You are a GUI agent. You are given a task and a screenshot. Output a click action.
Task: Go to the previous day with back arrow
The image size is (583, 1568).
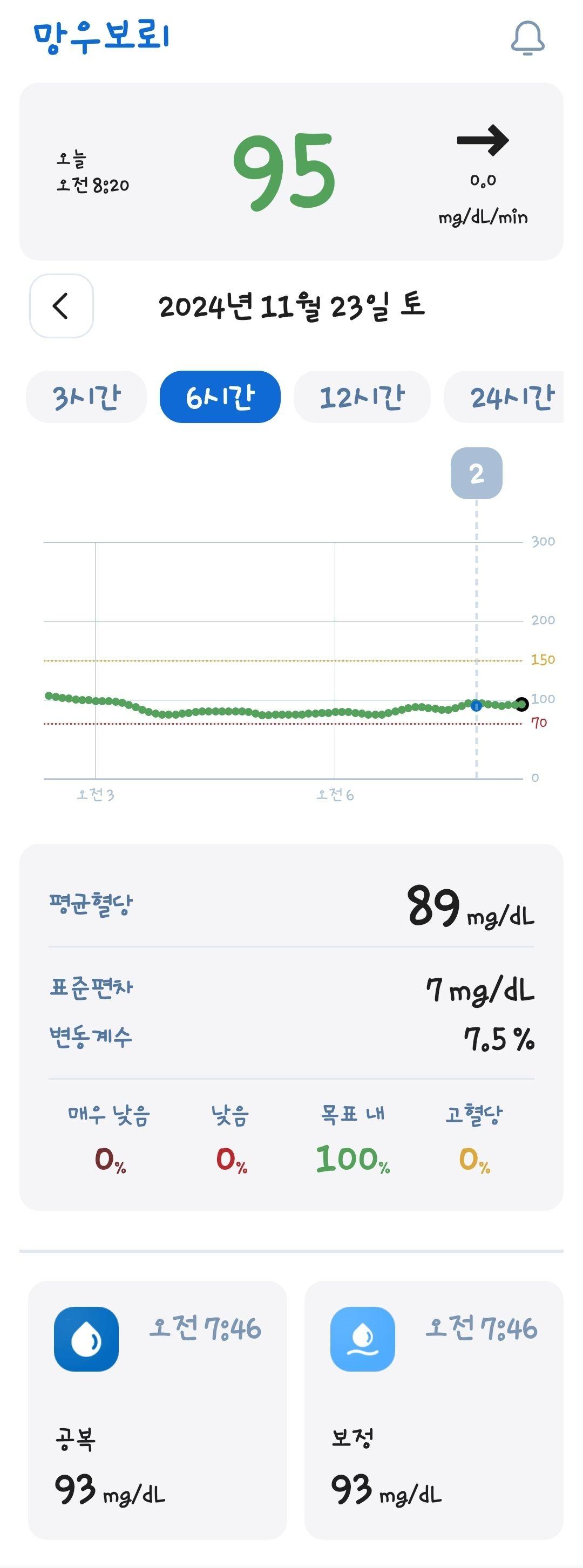(62, 305)
